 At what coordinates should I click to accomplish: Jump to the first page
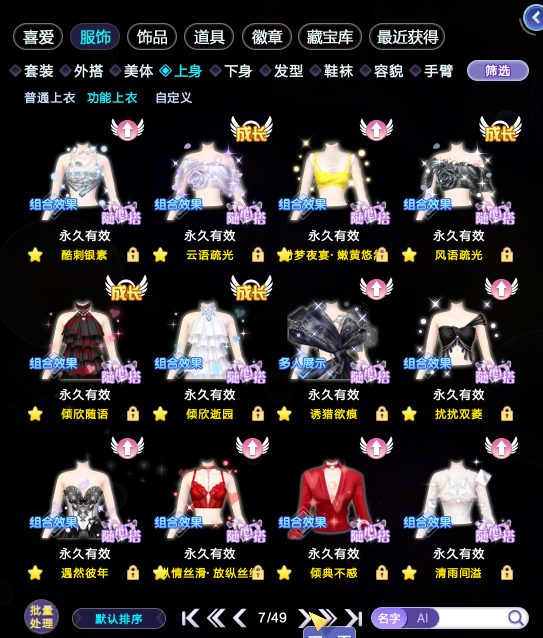pyautogui.click(x=190, y=618)
